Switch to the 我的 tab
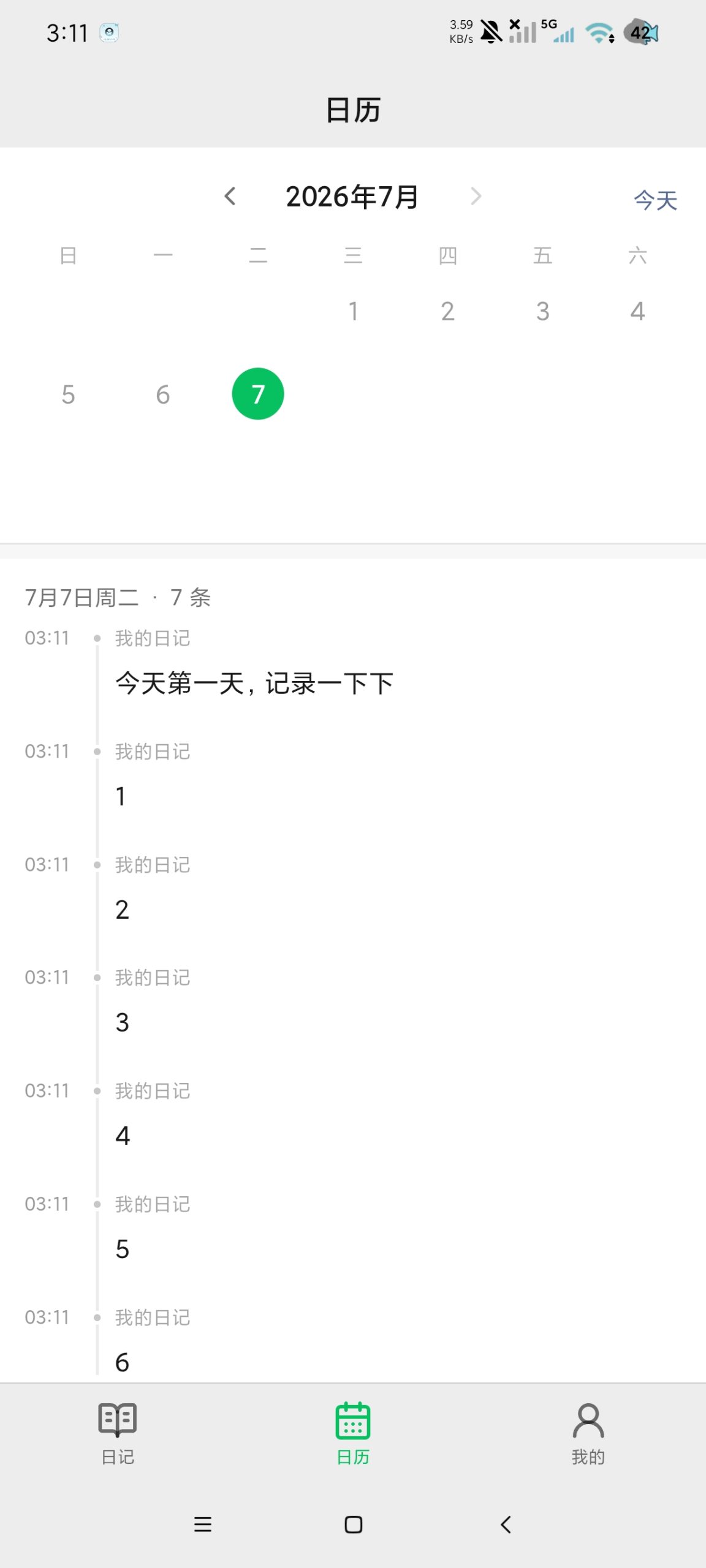 (x=588, y=1434)
